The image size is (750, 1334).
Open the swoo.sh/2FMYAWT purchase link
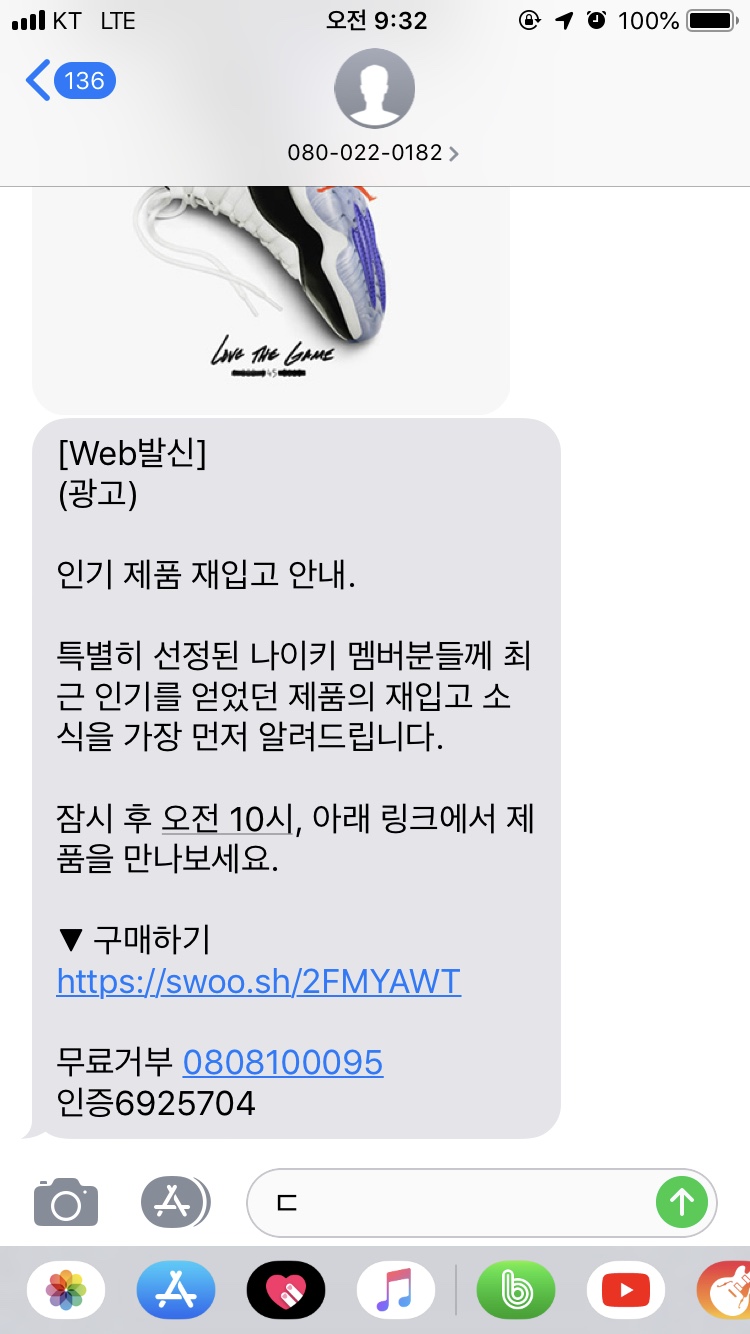pos(258,981)
